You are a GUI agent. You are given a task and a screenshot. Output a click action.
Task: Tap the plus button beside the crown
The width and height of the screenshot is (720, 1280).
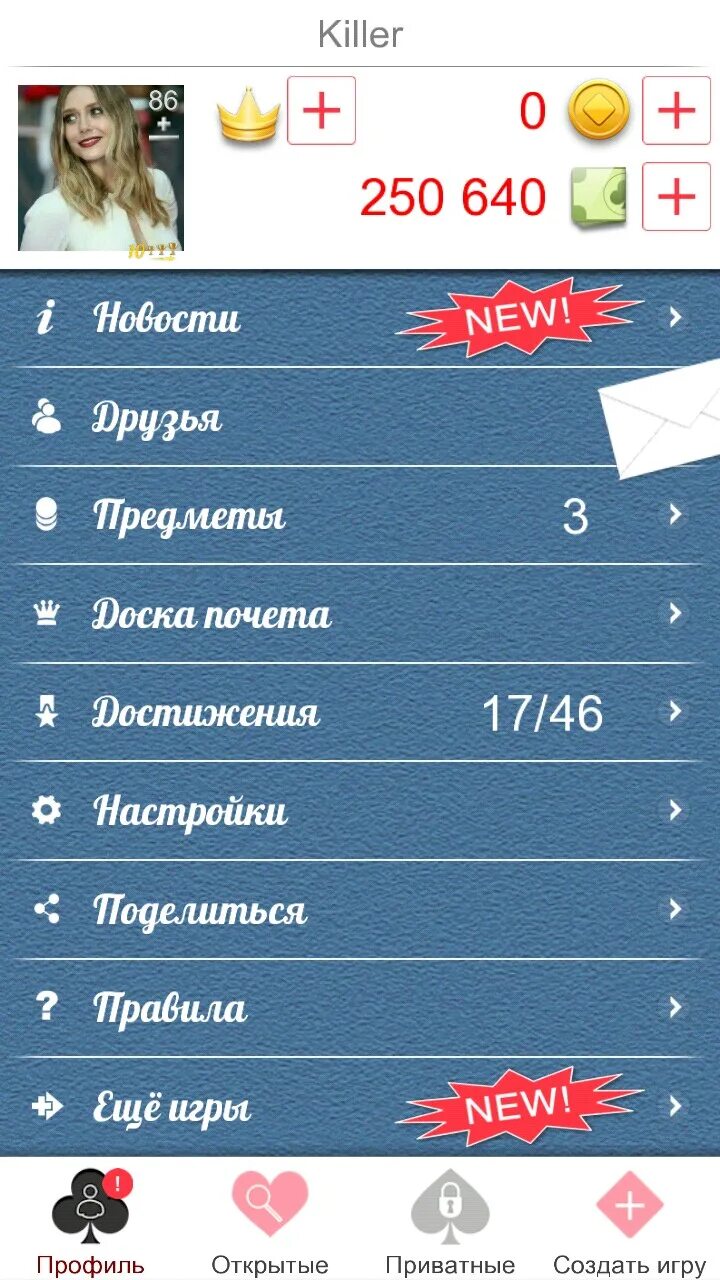(321, 111)
